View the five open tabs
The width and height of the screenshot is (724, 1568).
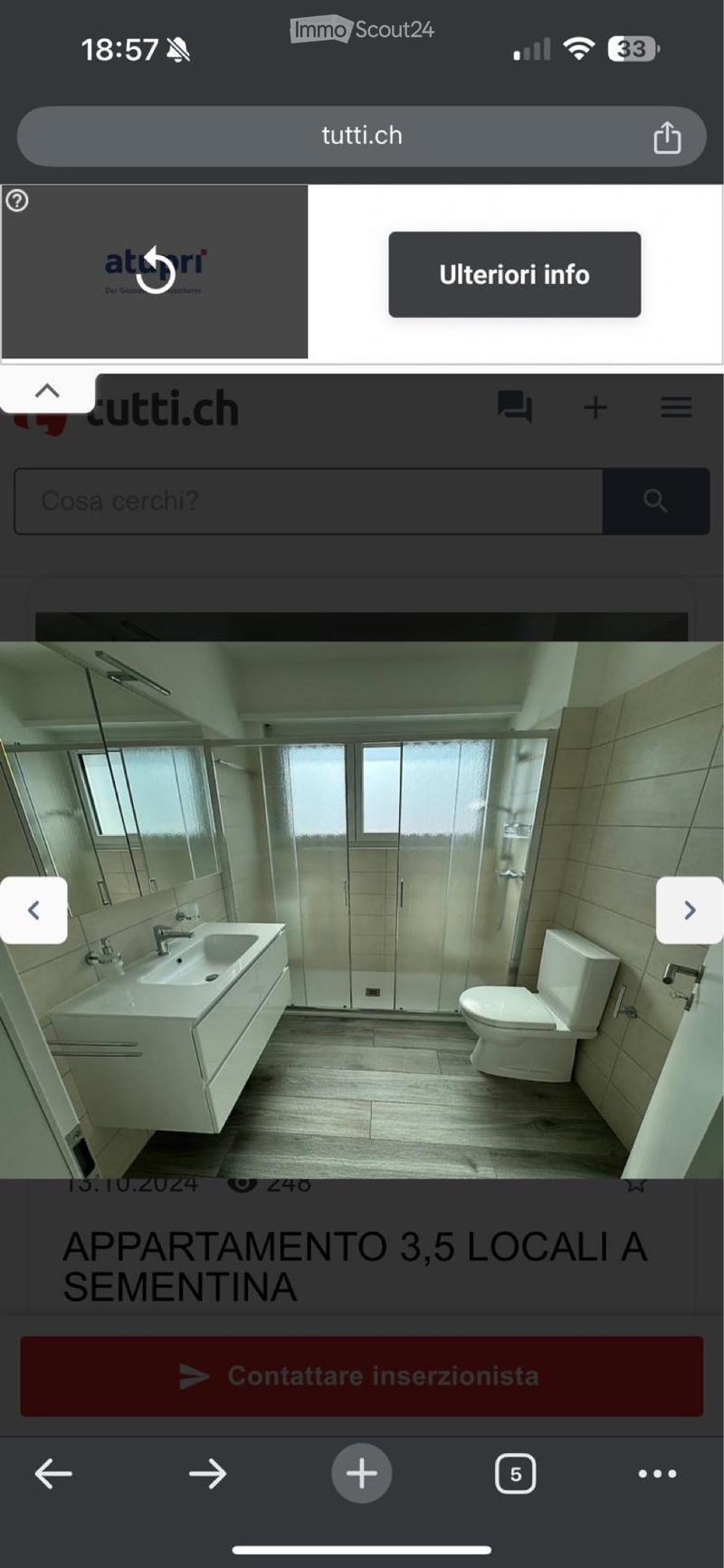[515, 1474]
